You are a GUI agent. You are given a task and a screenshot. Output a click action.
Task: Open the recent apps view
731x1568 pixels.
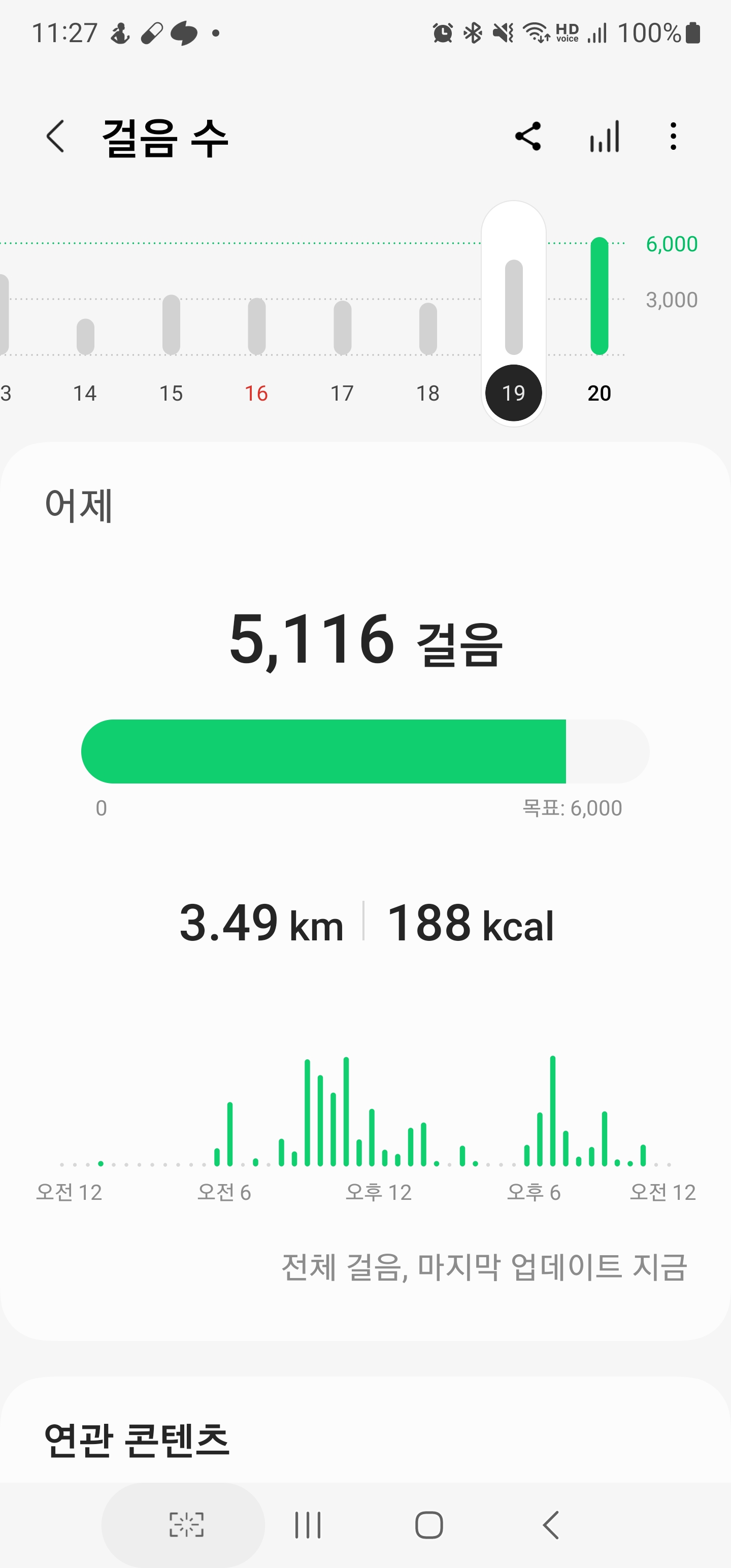pos(307,1525)
